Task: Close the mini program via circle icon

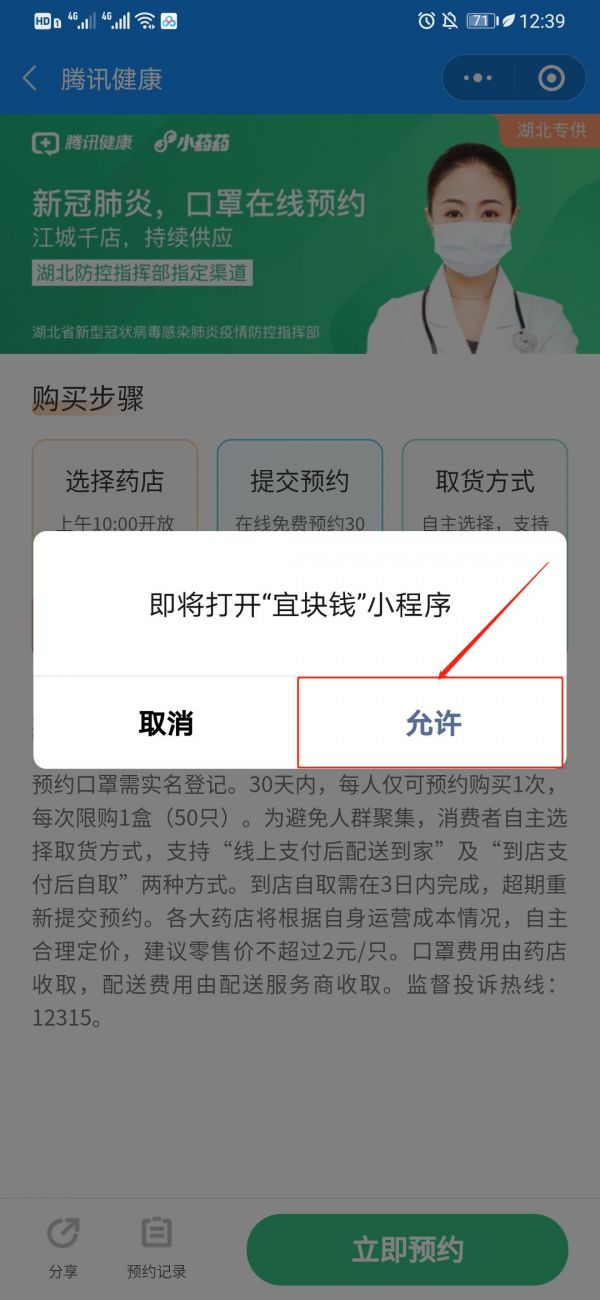Action: point(550,78)
